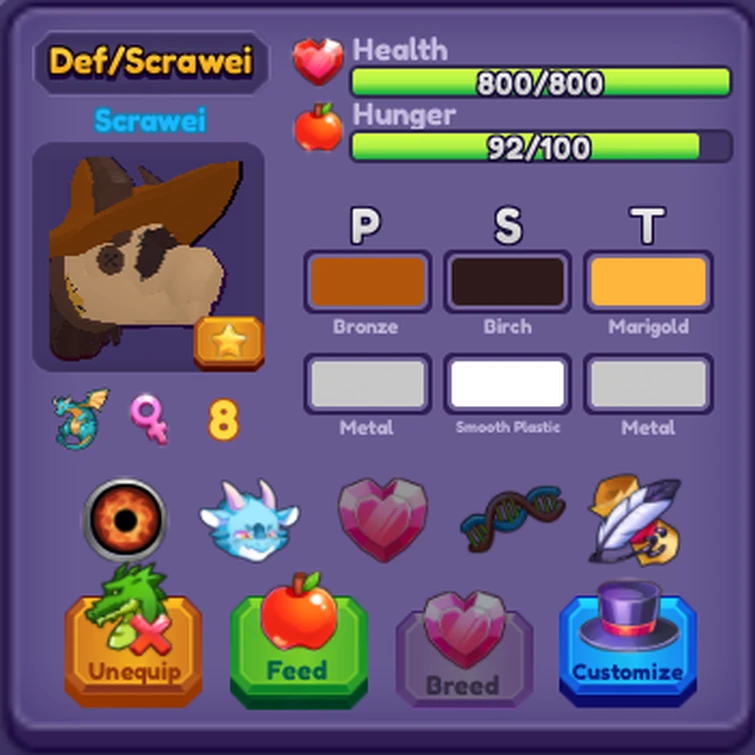Tap the Smooth Plastic material swatch
This screenshot has width=755, height=755.
point(507,385)
